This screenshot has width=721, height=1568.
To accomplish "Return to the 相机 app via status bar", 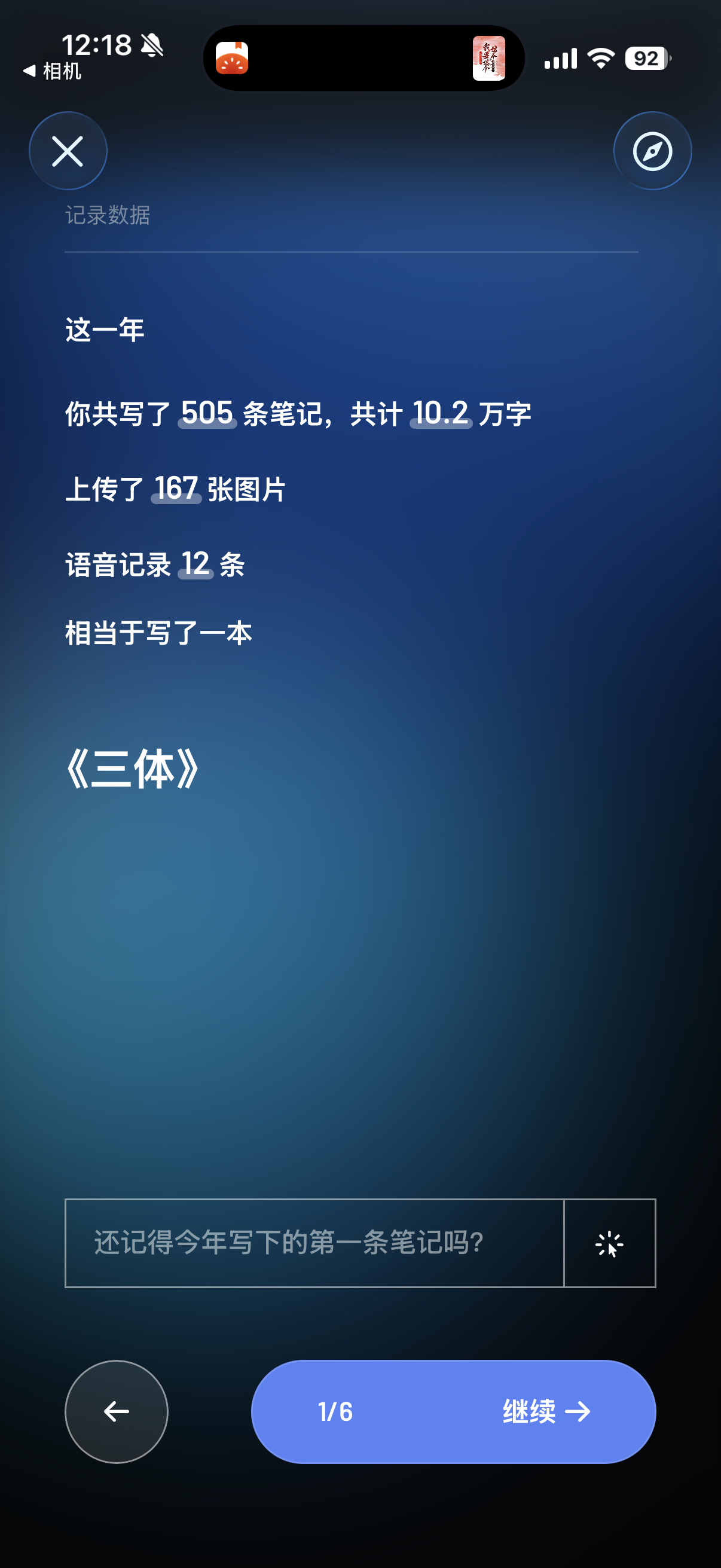I will pyautogui.click(x=53, y=71).
